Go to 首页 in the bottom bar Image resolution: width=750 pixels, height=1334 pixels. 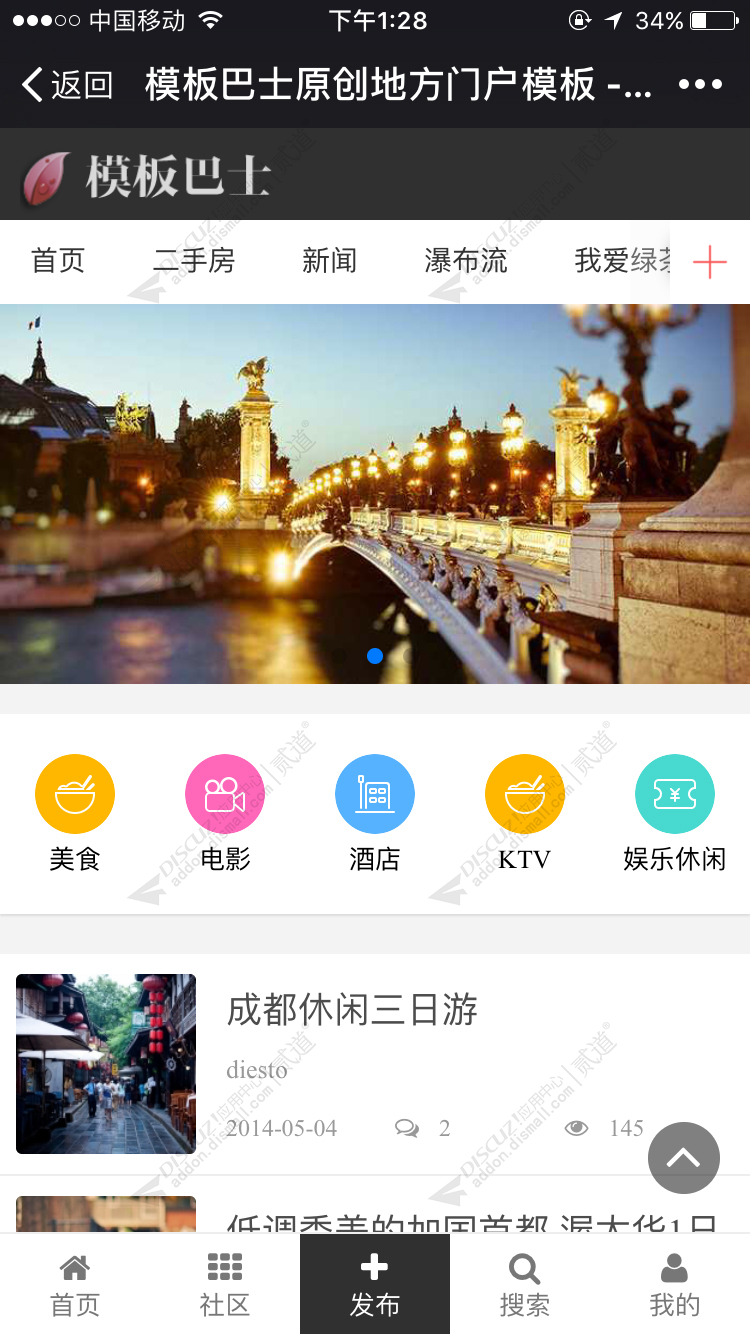(75, 1285)
